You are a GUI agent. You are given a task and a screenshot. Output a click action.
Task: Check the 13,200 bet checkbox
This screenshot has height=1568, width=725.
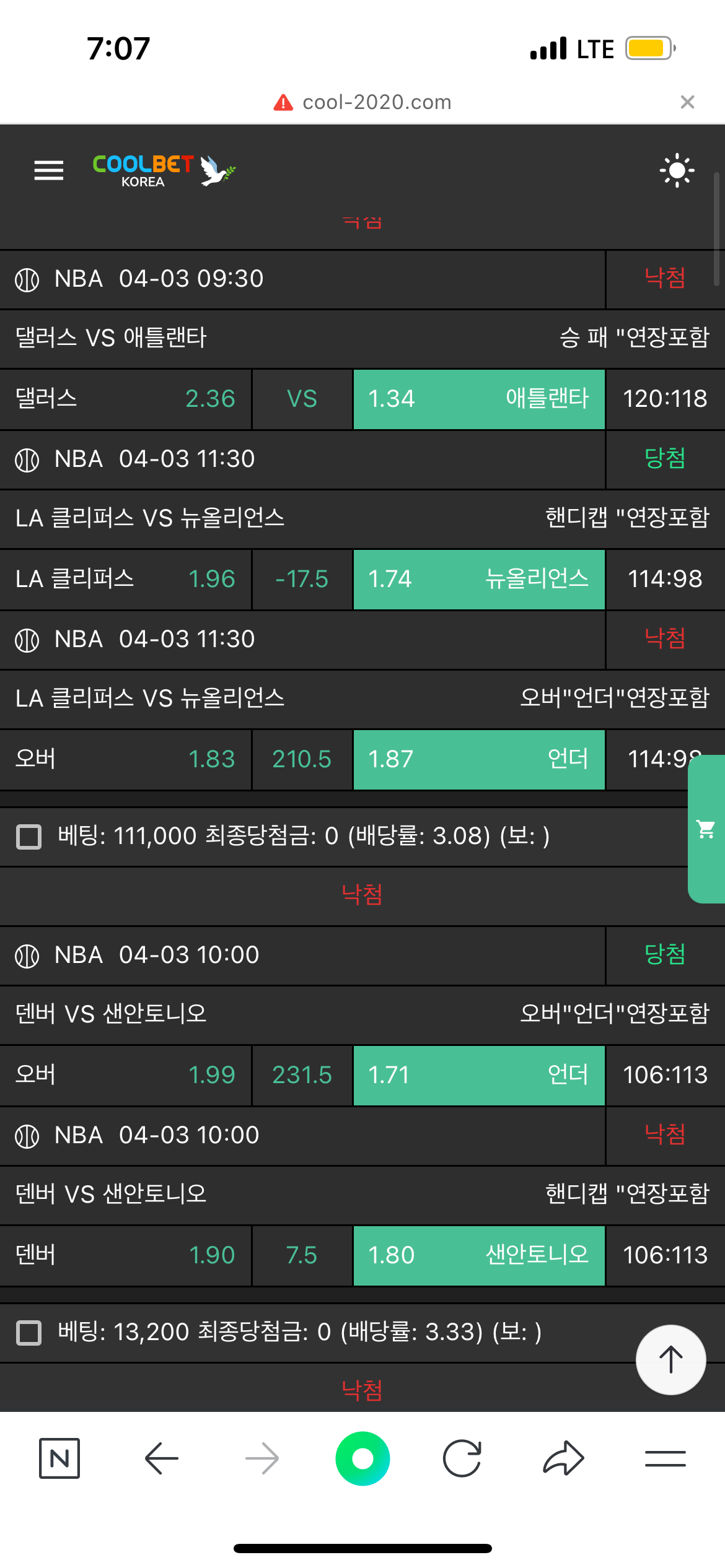(29, 1333)
